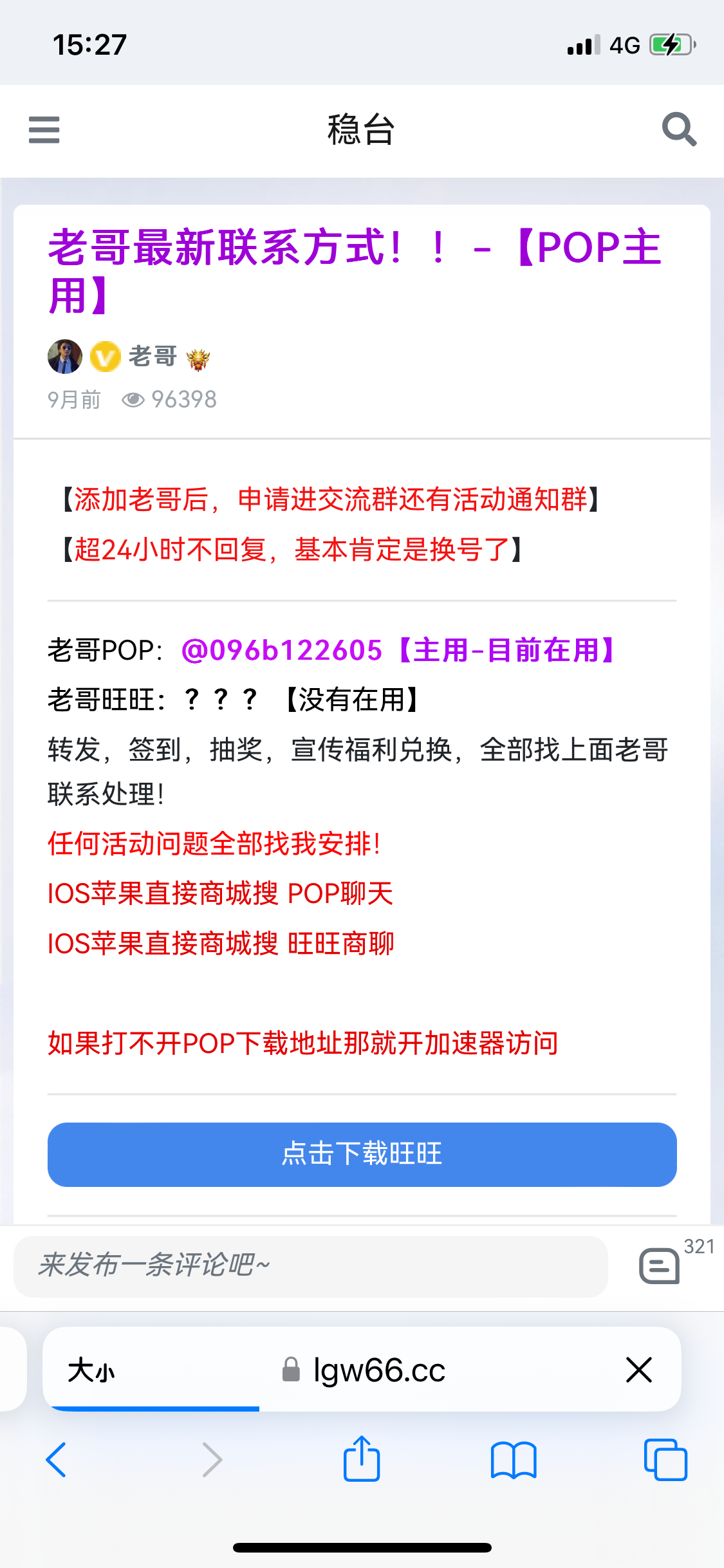Open Safari bookmarks

[x=514, y=1460]
